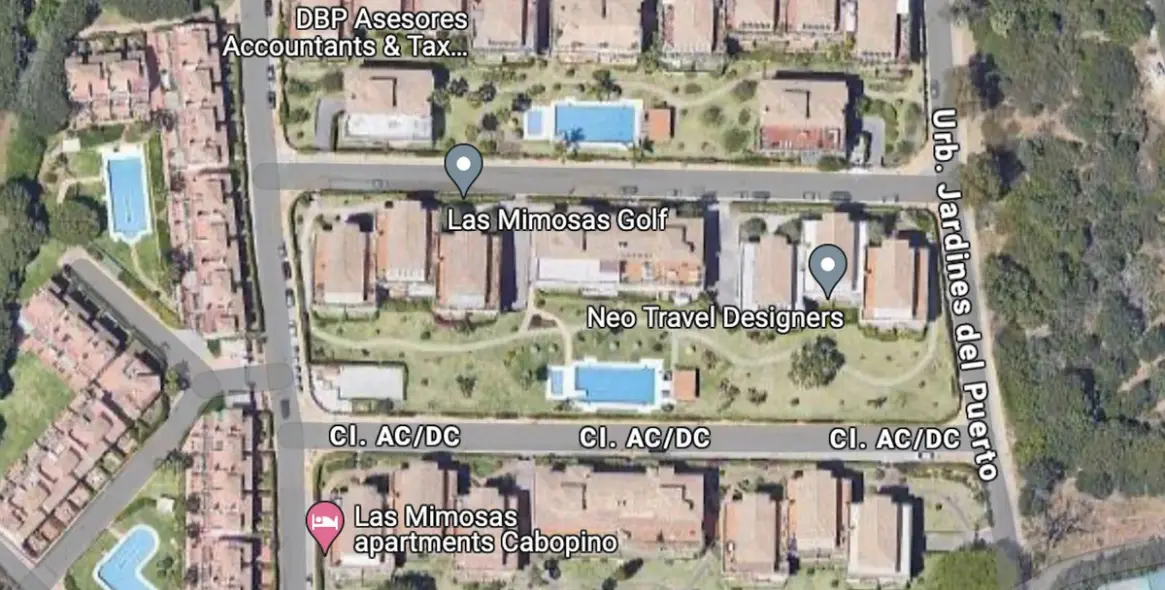The height and width of the screenshot is (590, 1165).
Task: Select the Neo Travel Designers pin
Action: pos(827,268)
